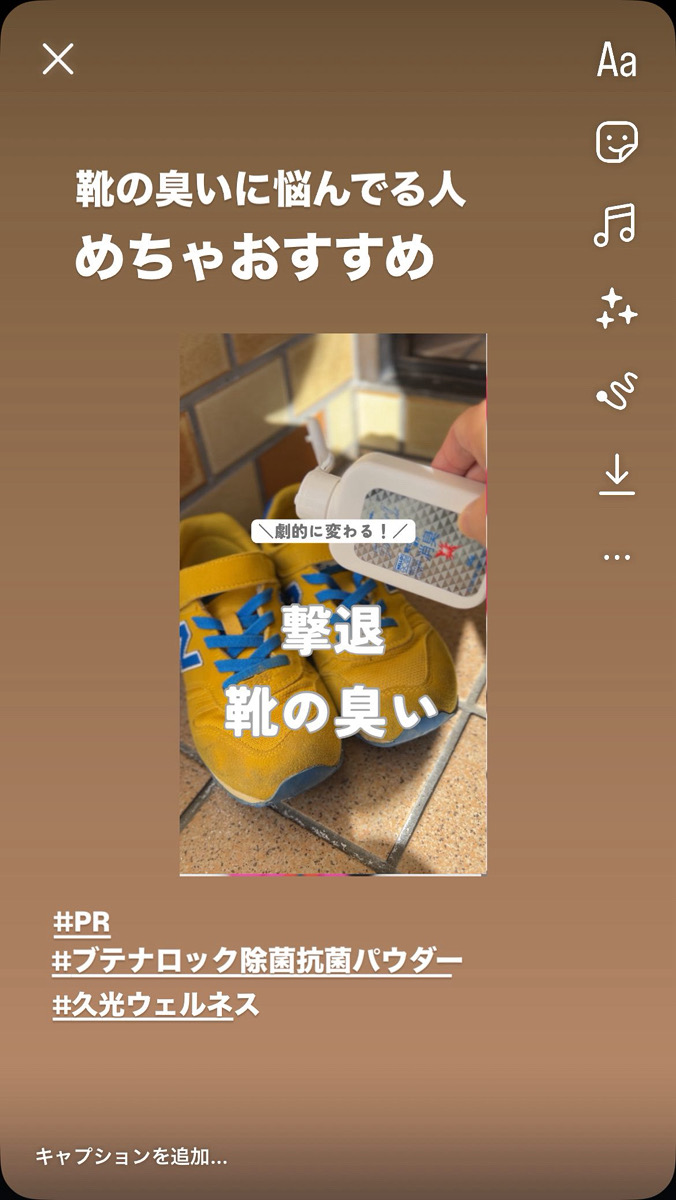Viewport: 676px width, 1200px height.
Task: Close the story editor
Action: 58,59
